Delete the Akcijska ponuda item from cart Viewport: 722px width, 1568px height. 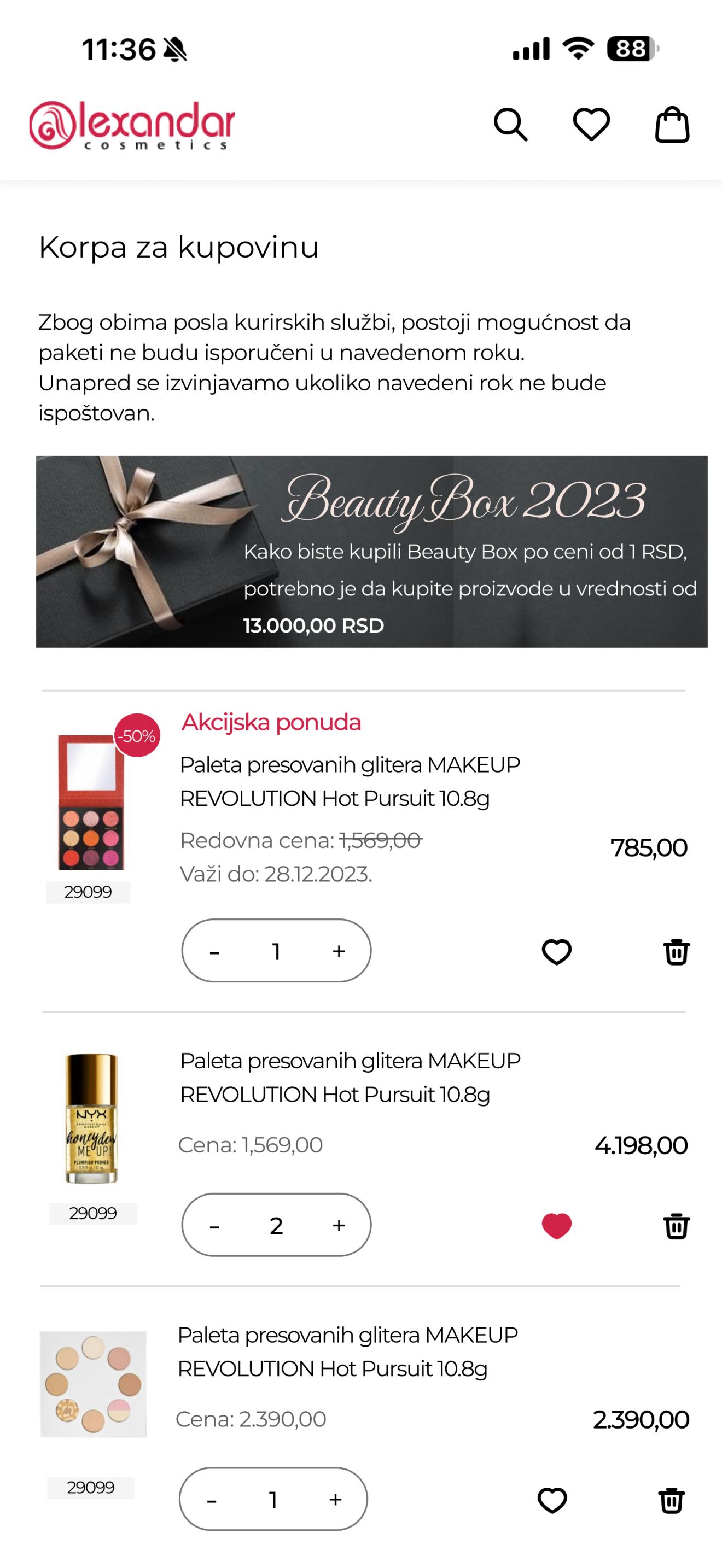676,952
